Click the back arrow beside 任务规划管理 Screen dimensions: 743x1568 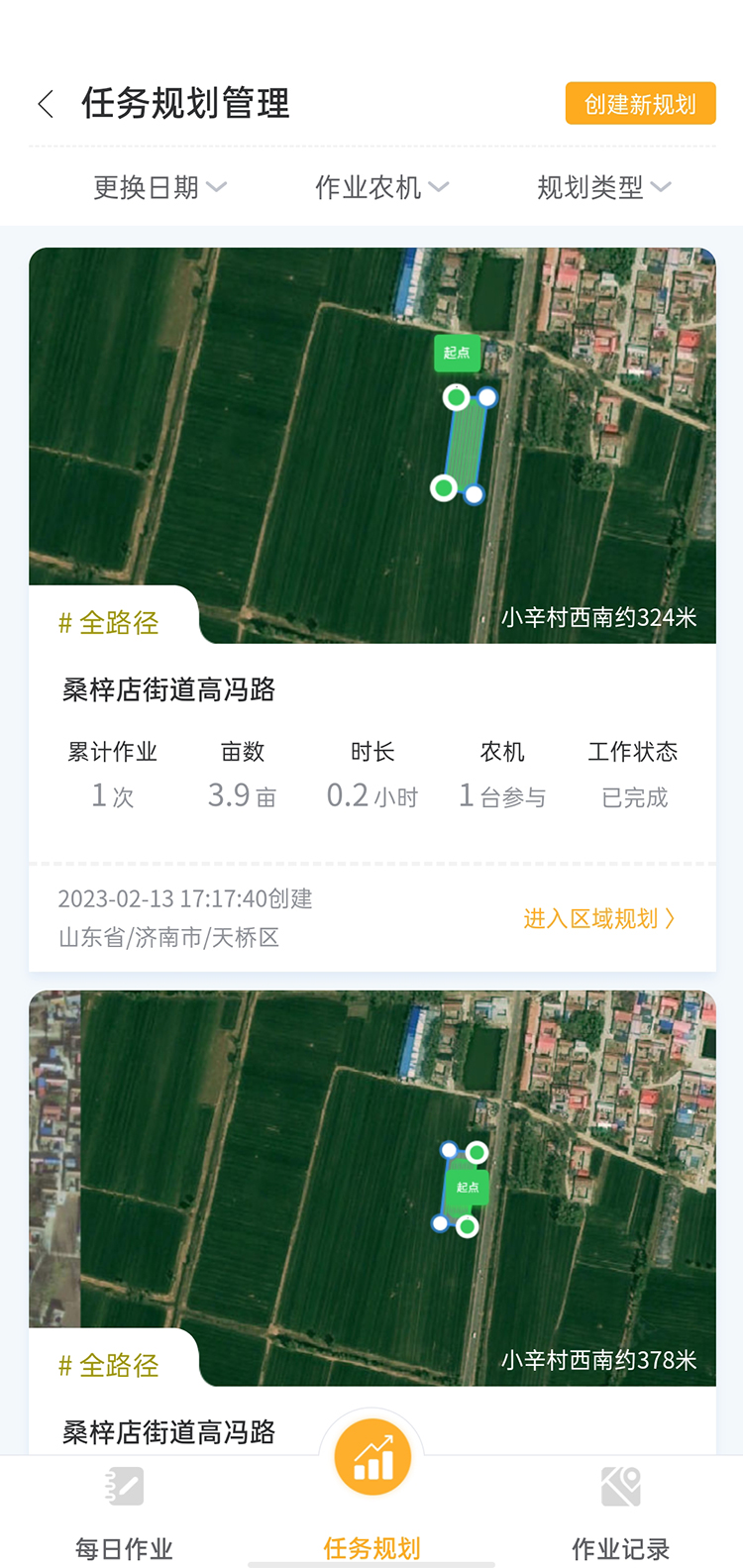coord(46,102)
